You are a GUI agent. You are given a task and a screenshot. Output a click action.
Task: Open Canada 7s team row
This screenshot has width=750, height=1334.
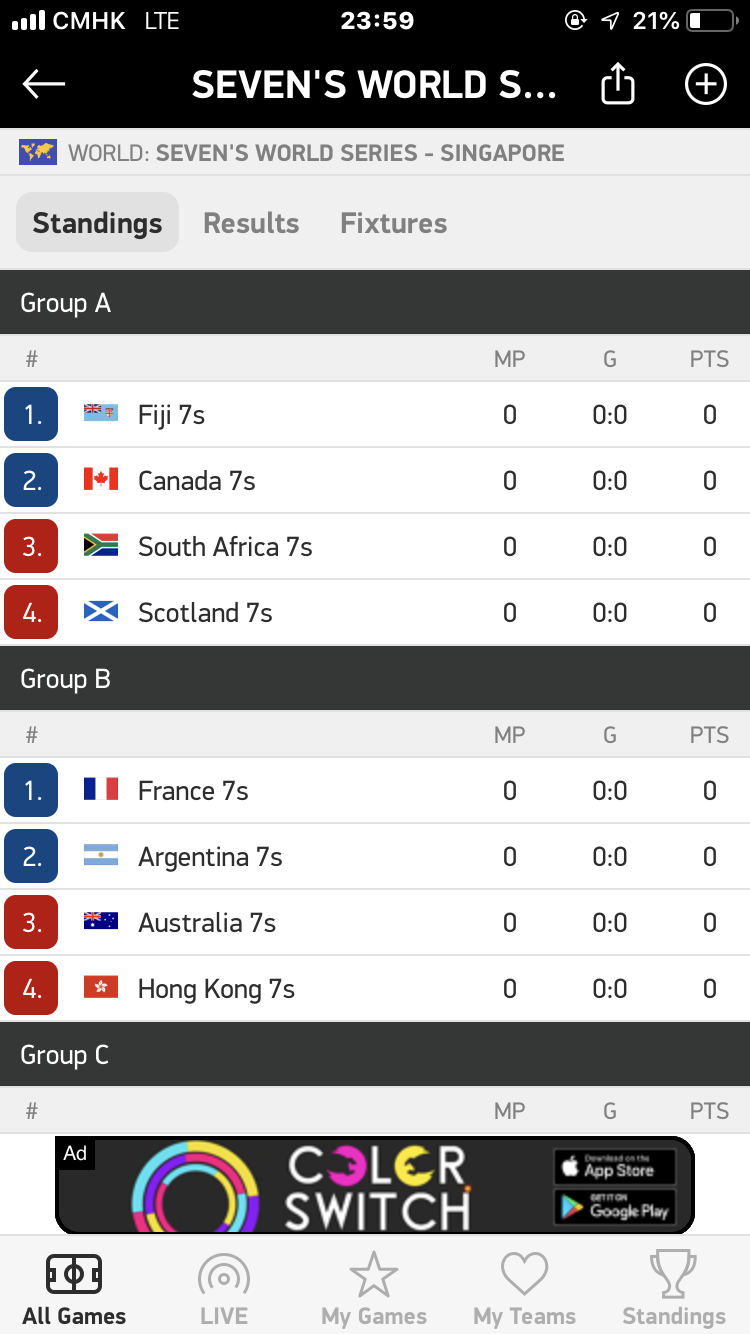(x=375, y=481)
